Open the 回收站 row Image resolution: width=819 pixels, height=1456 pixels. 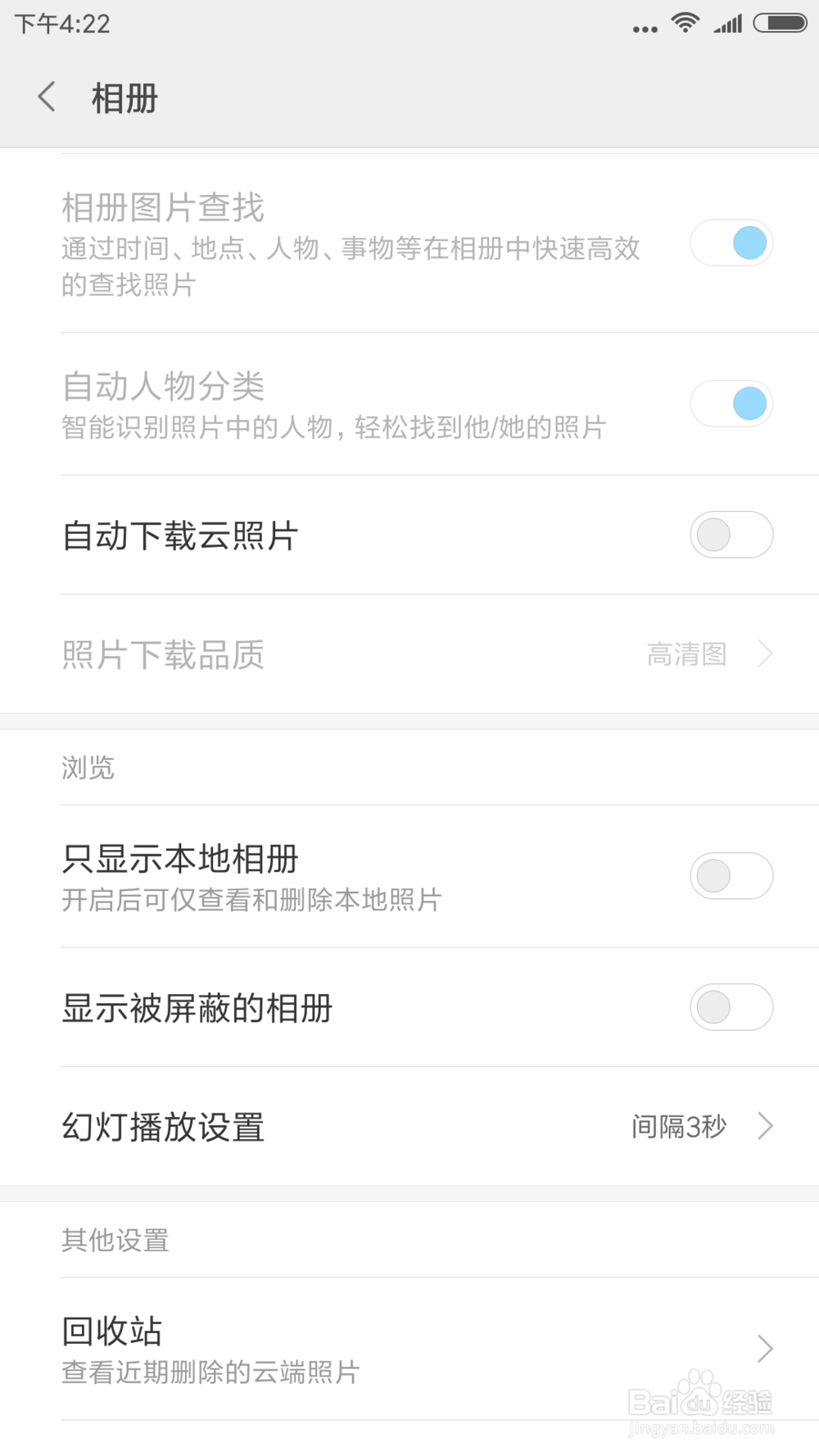pos(409,1349)
